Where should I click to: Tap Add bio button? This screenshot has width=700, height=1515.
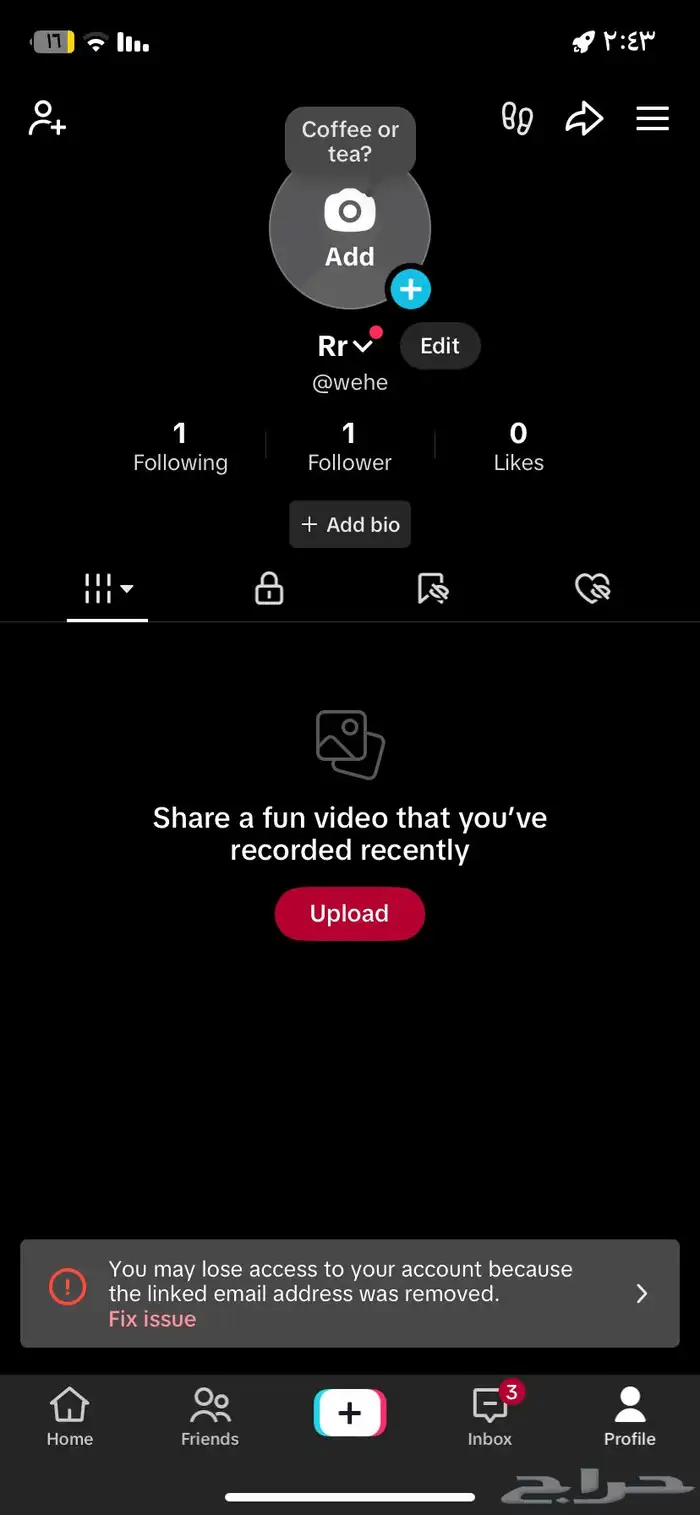pos(350,524)
